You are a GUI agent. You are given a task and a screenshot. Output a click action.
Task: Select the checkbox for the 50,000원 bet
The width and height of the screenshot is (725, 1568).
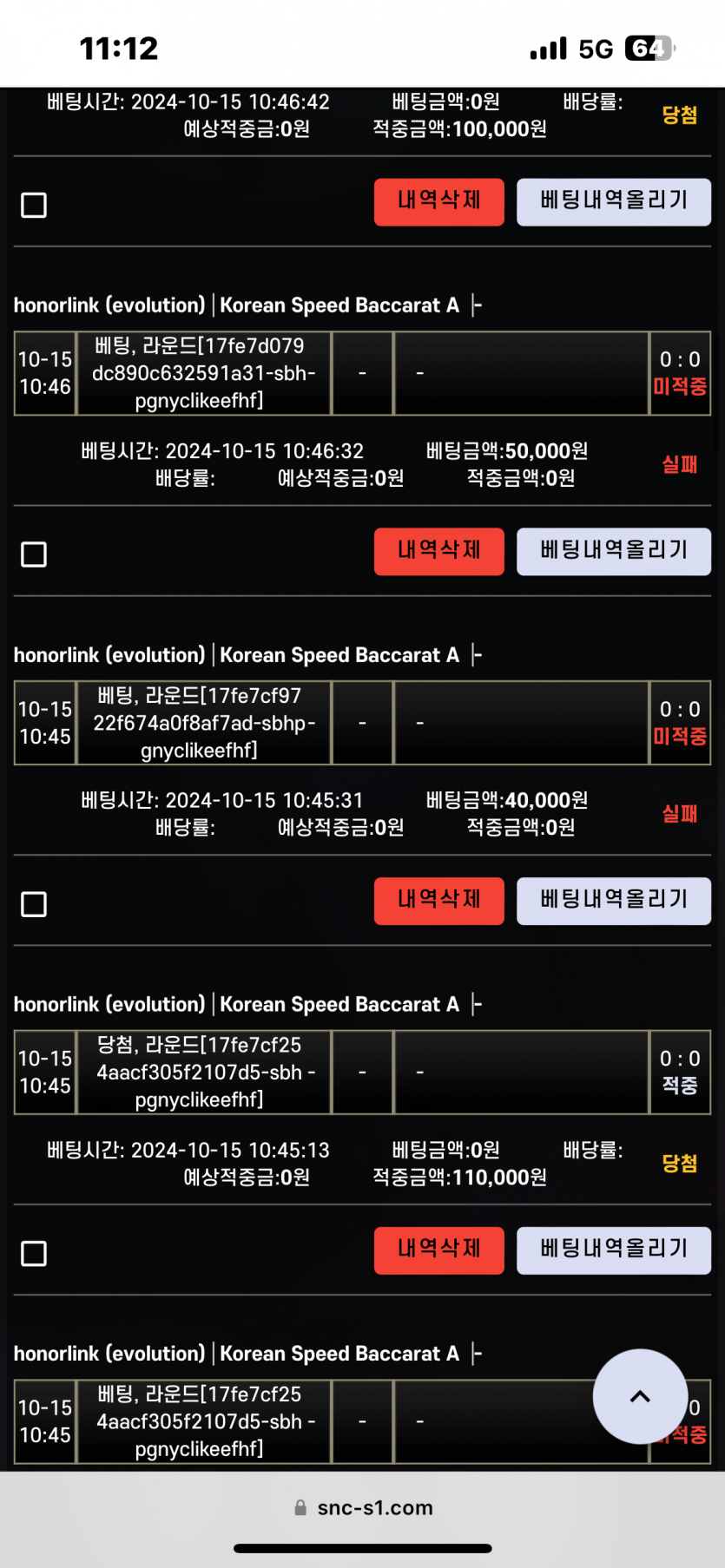click(34, 554)
